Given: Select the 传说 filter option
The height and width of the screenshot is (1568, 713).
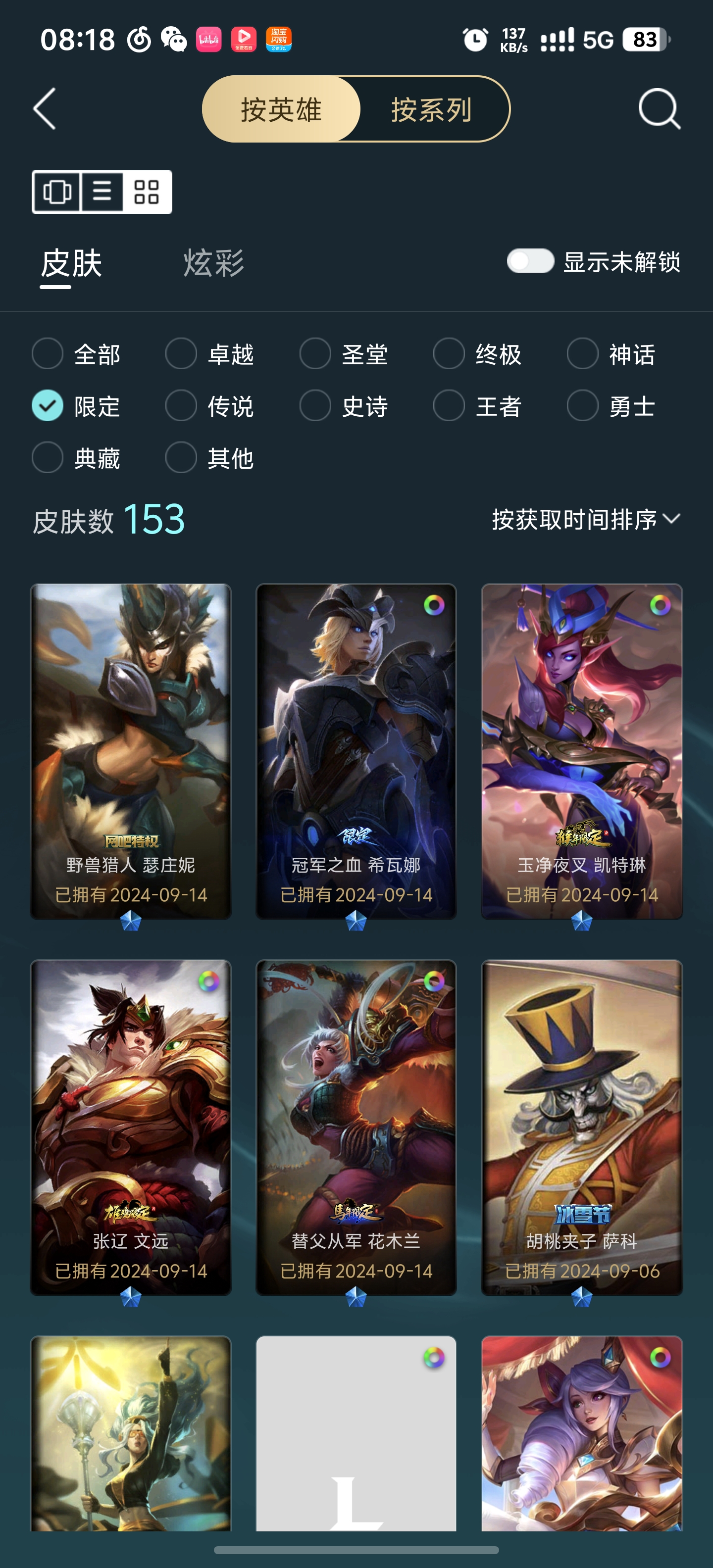Looking at the screenshot, I should pyautogui.click(x=181, y=405).
